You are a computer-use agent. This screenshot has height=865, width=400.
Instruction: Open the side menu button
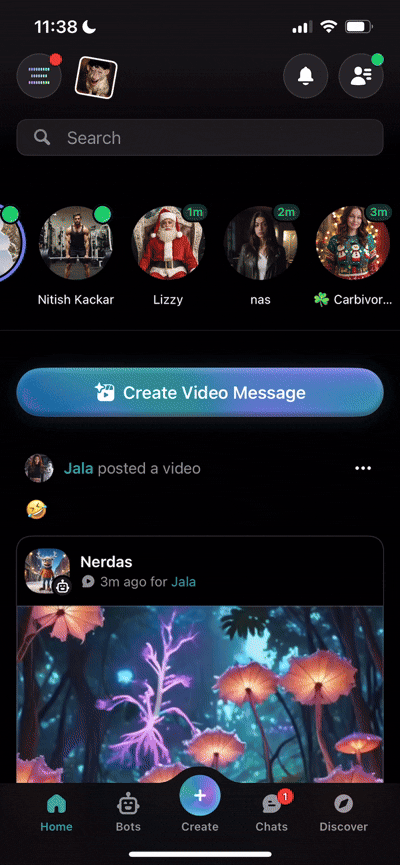(x=39, y=76)
